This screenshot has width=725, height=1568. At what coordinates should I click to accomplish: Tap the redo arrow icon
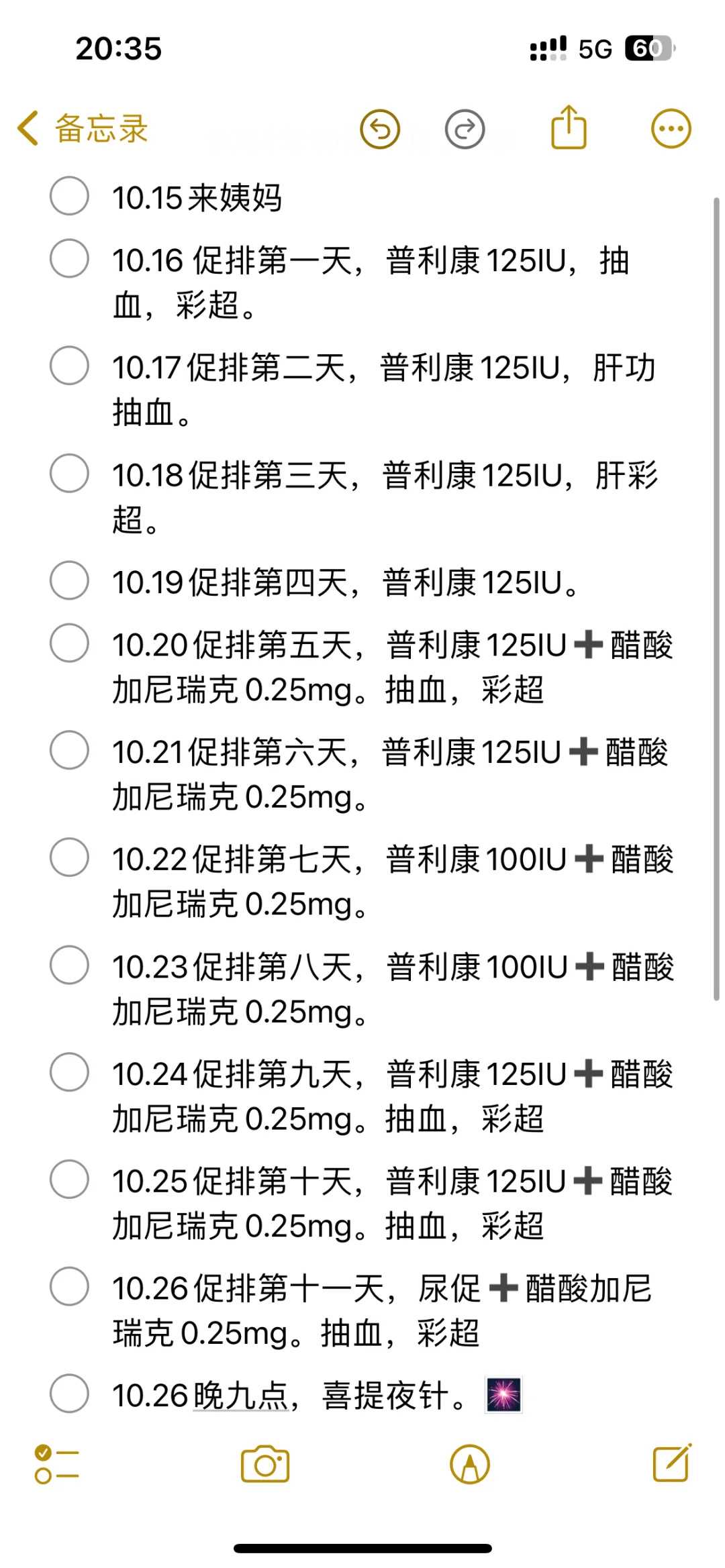[465, 128]
